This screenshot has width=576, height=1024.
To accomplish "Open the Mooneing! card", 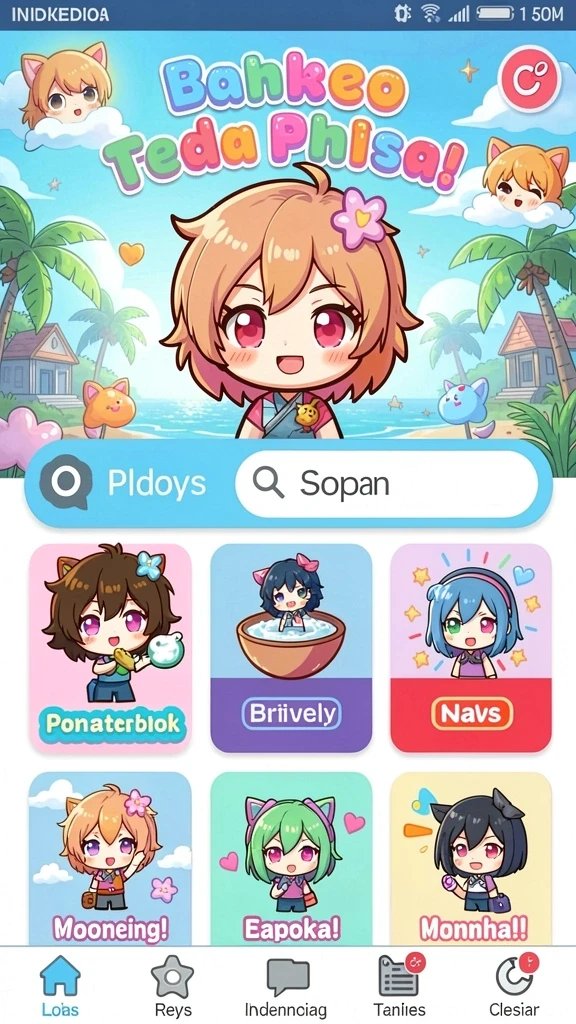I will 111,858.
